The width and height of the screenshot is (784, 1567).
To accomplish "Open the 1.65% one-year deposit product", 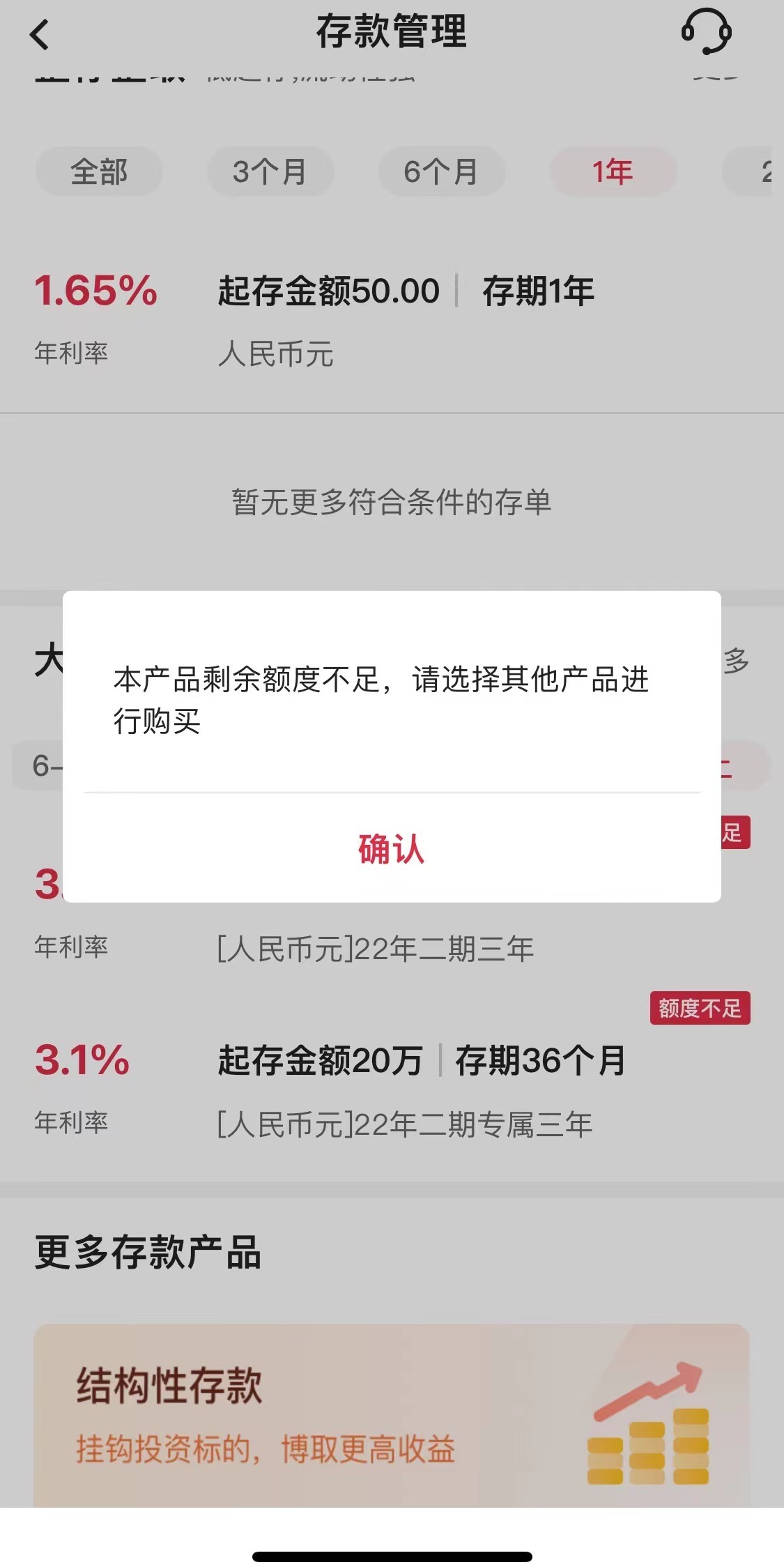I will [392, 321].
